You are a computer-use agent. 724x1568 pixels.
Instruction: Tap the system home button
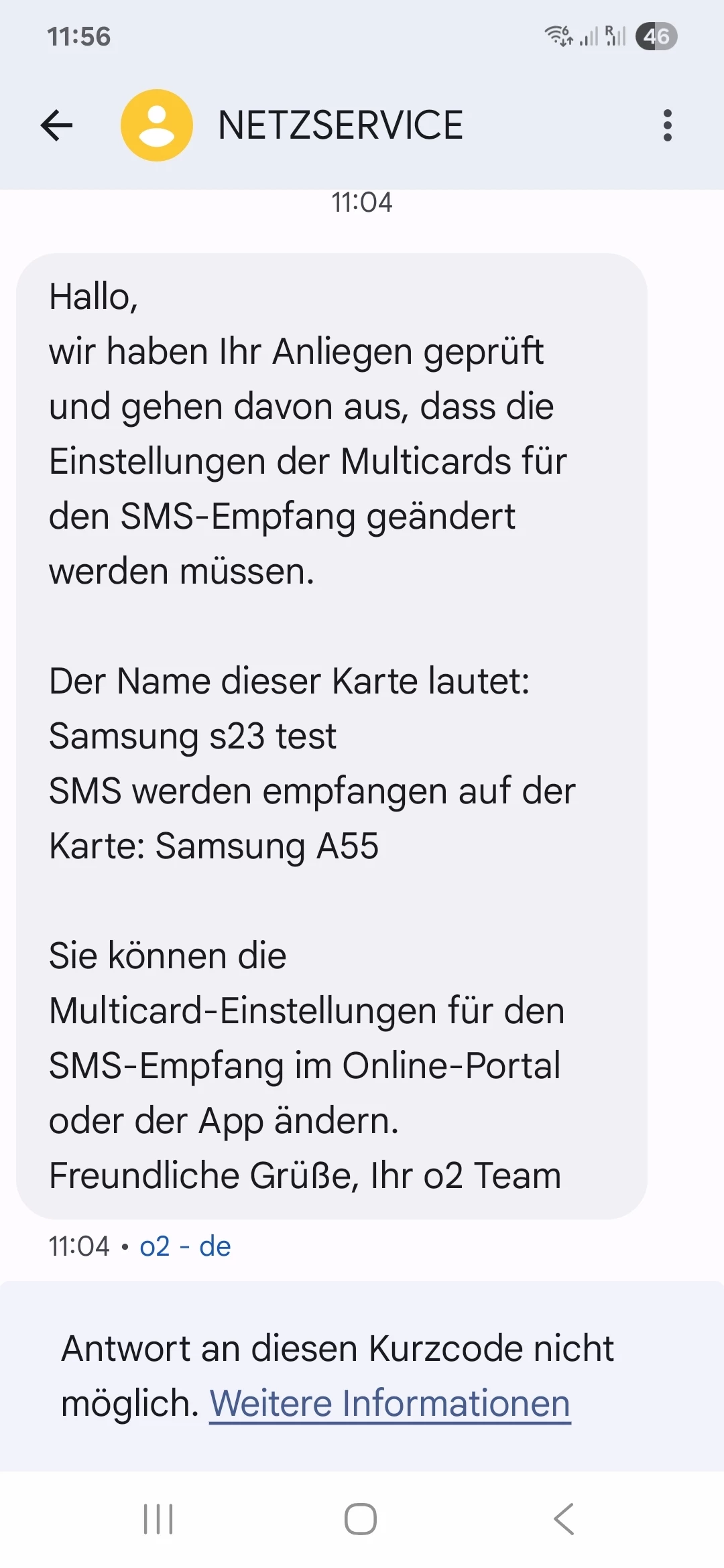[361, 1518]
